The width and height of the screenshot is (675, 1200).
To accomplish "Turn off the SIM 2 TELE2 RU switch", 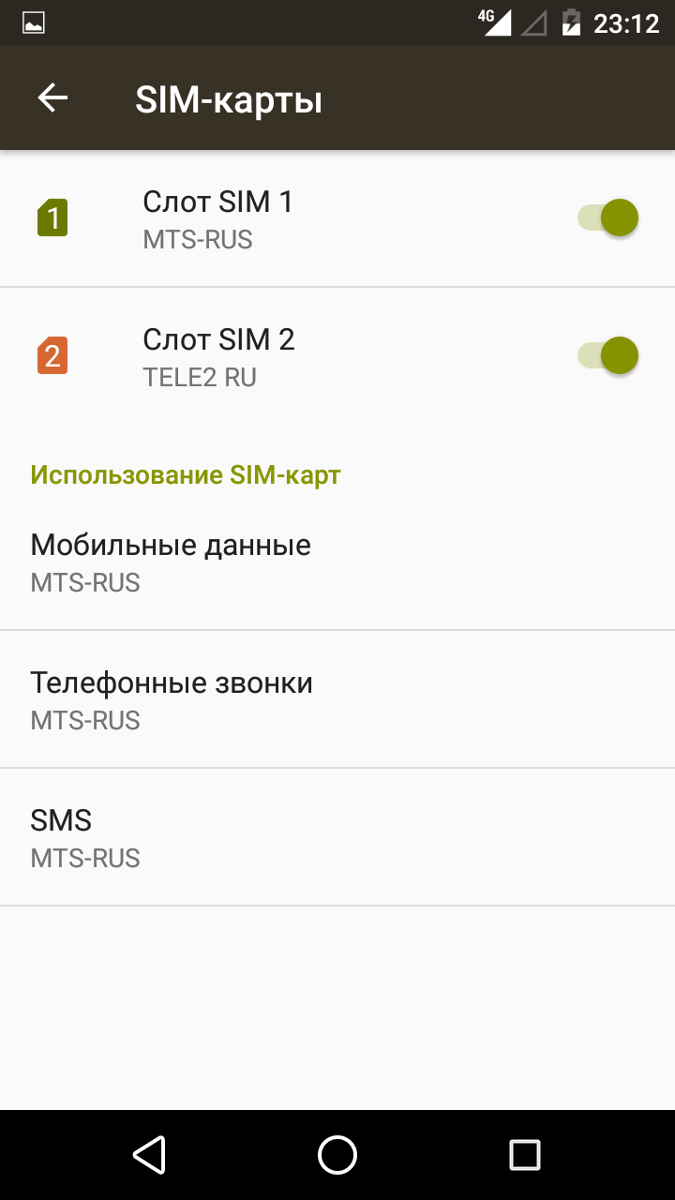I will (x=608, y=355).
